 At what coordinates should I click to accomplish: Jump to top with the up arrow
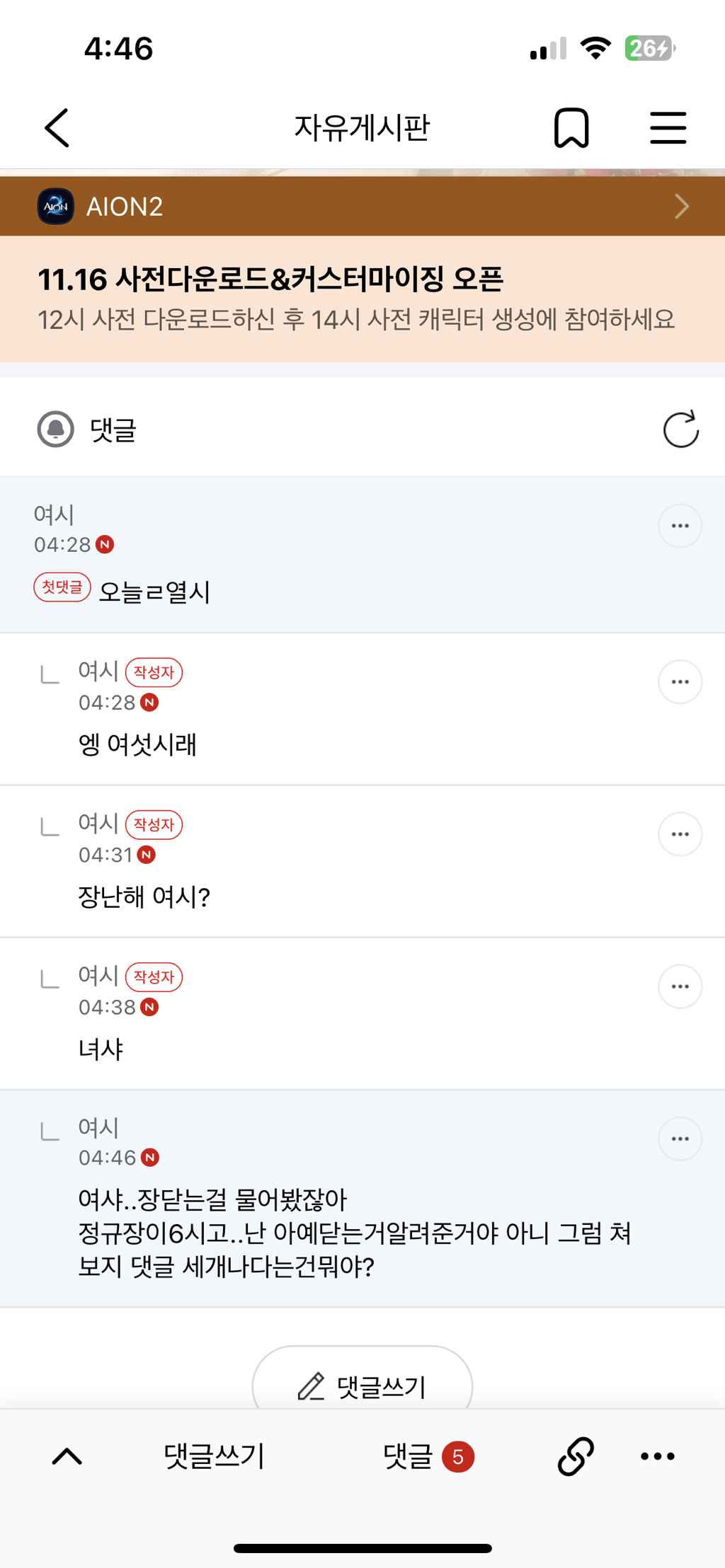67,1456
